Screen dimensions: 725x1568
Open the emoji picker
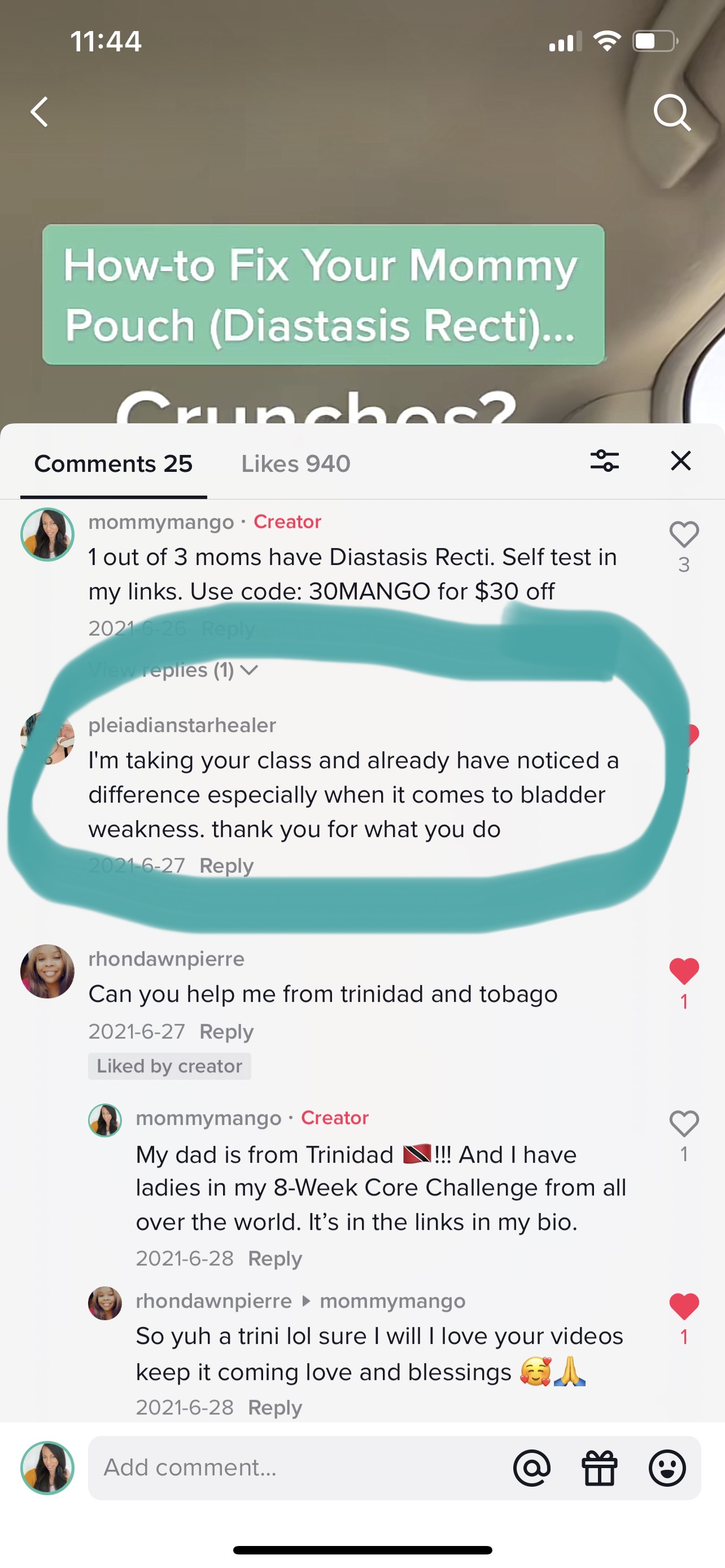[x=667, y=1468]
